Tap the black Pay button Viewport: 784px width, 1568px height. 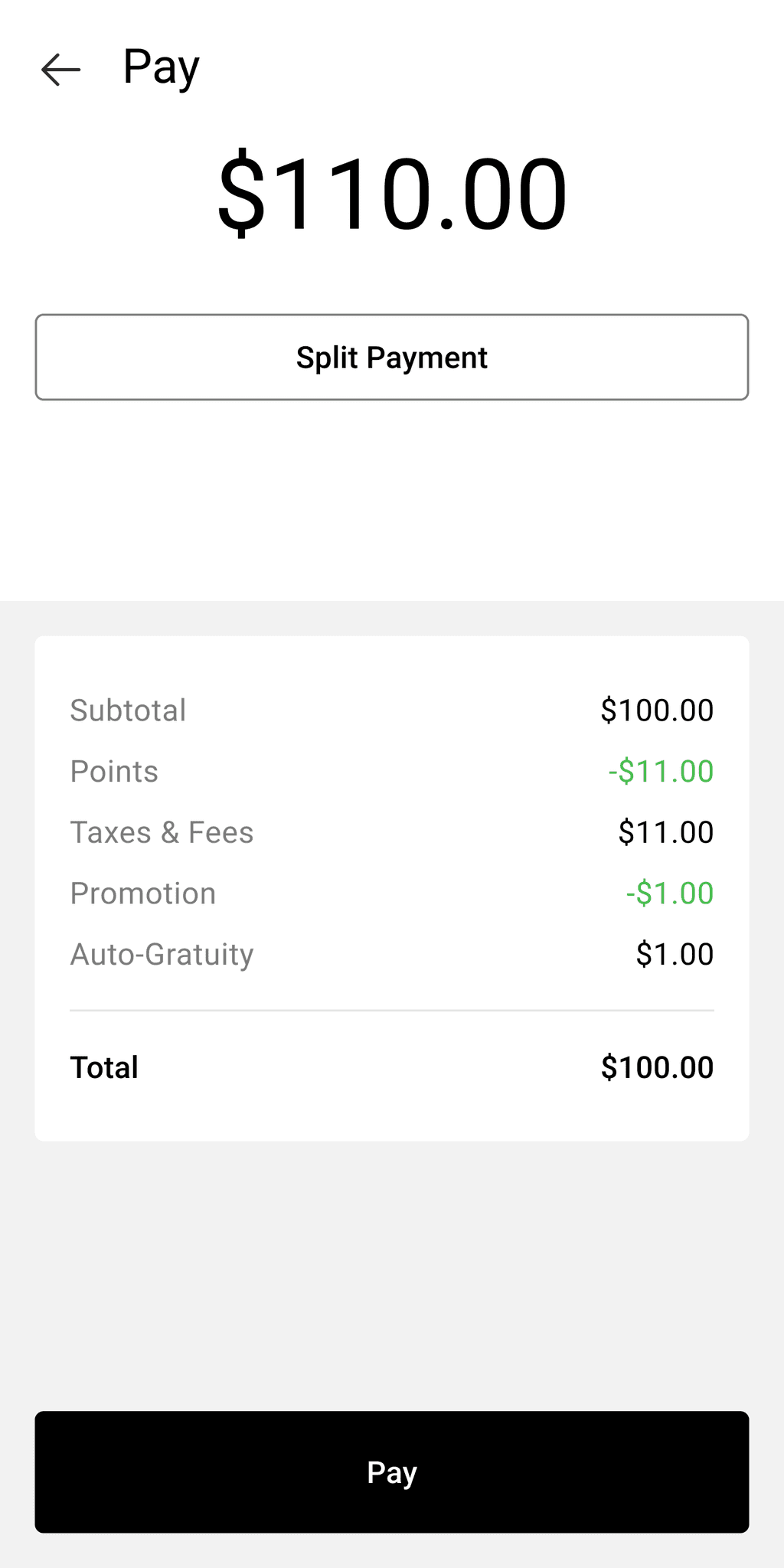pos(392,1472)
